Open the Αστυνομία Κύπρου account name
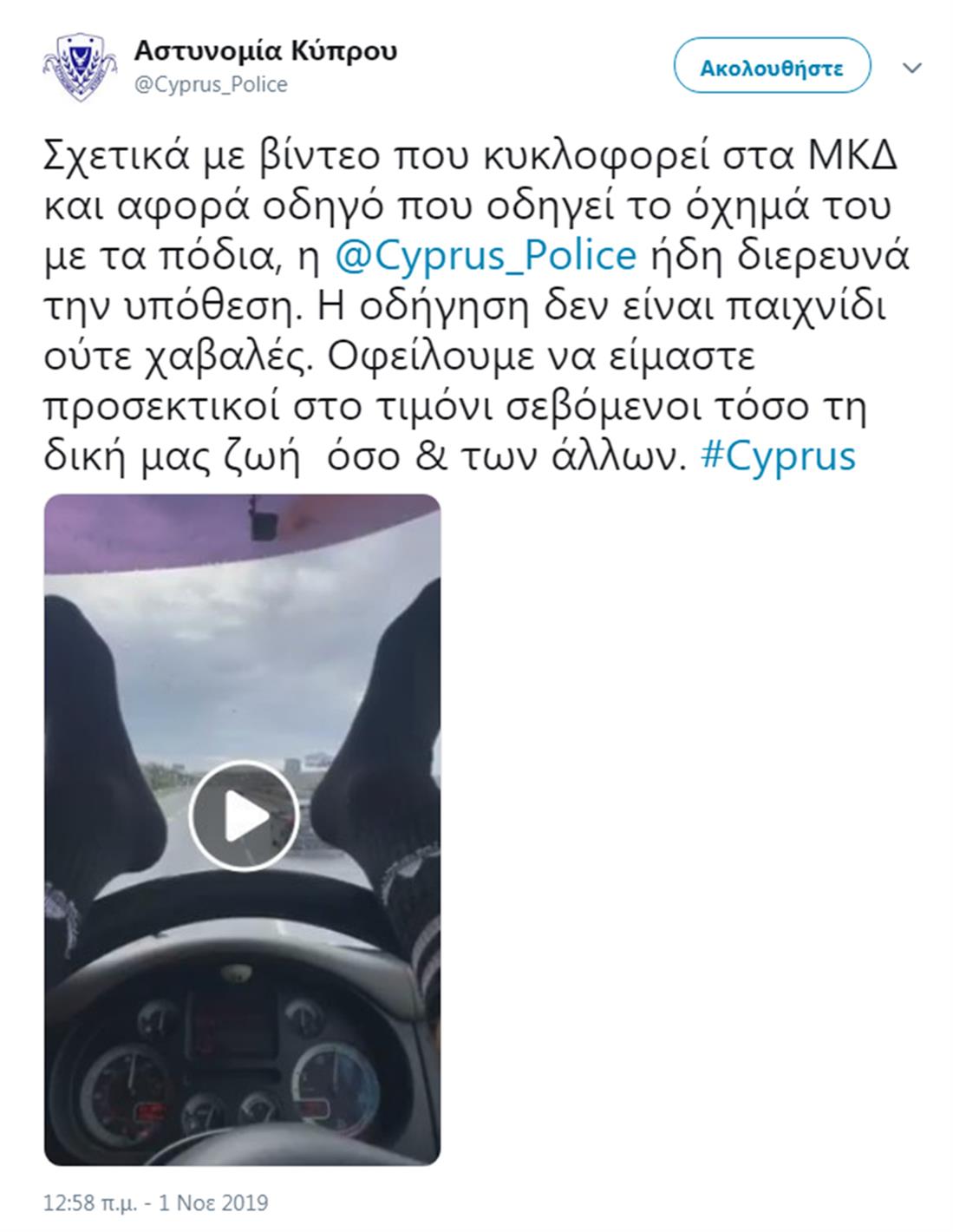The image size is (953, 1232). pyautogui.click(x=265, y=50)
